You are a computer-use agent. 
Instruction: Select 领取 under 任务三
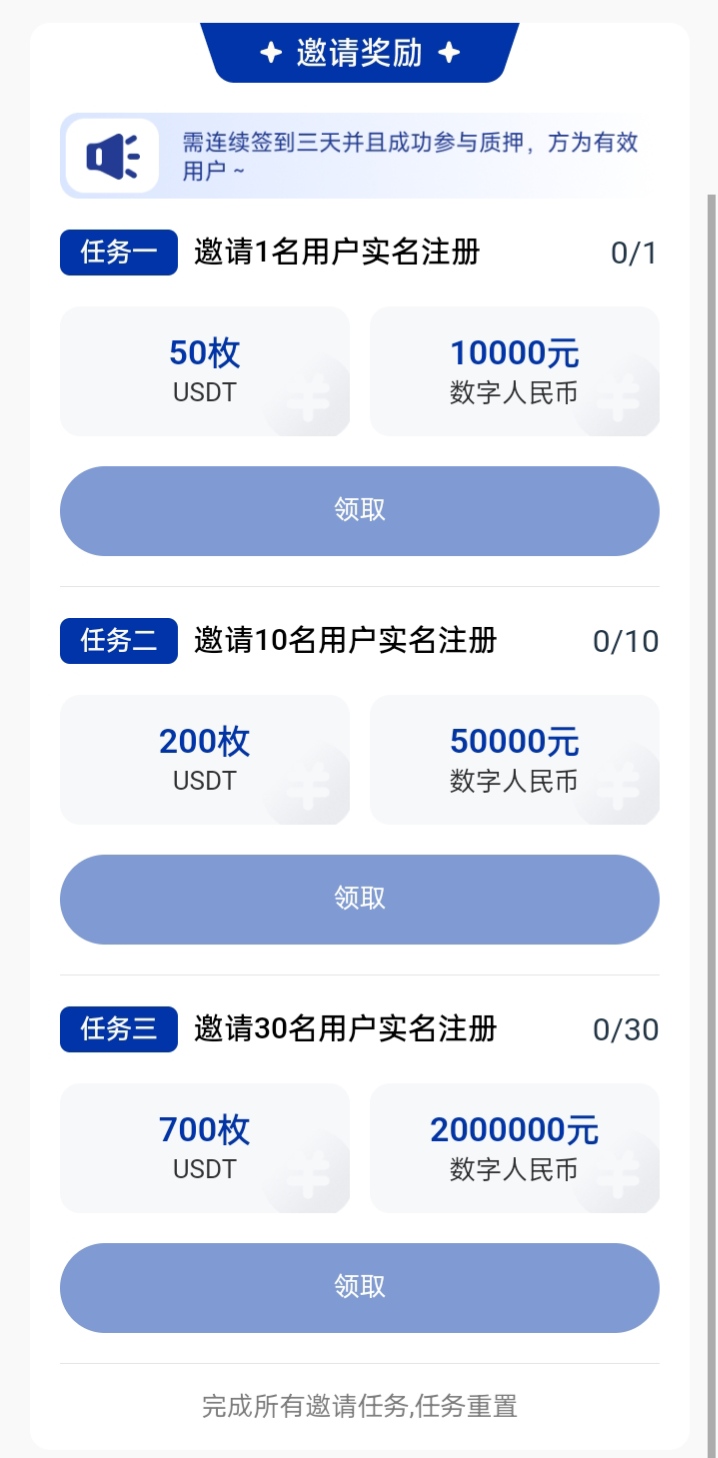[359, 1287]
